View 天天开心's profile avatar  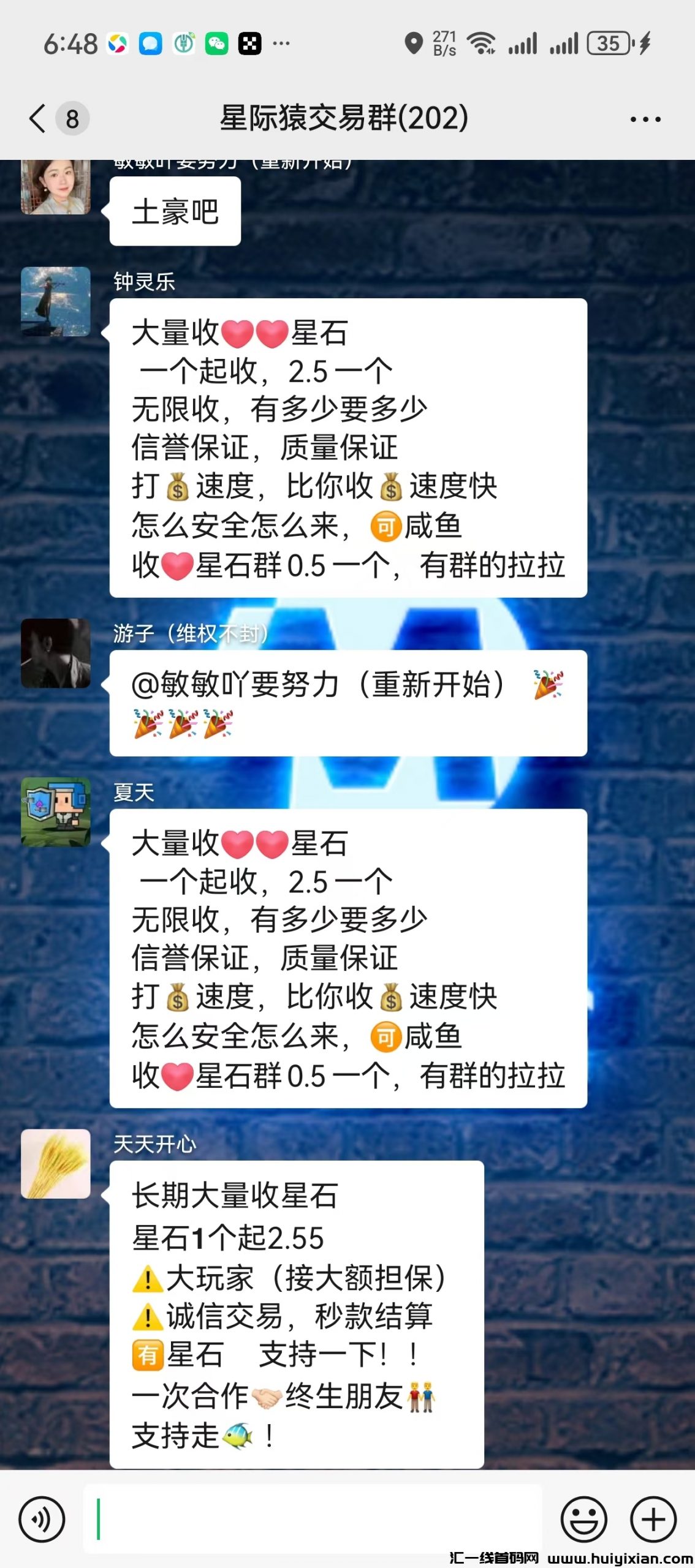point(56,1164)
